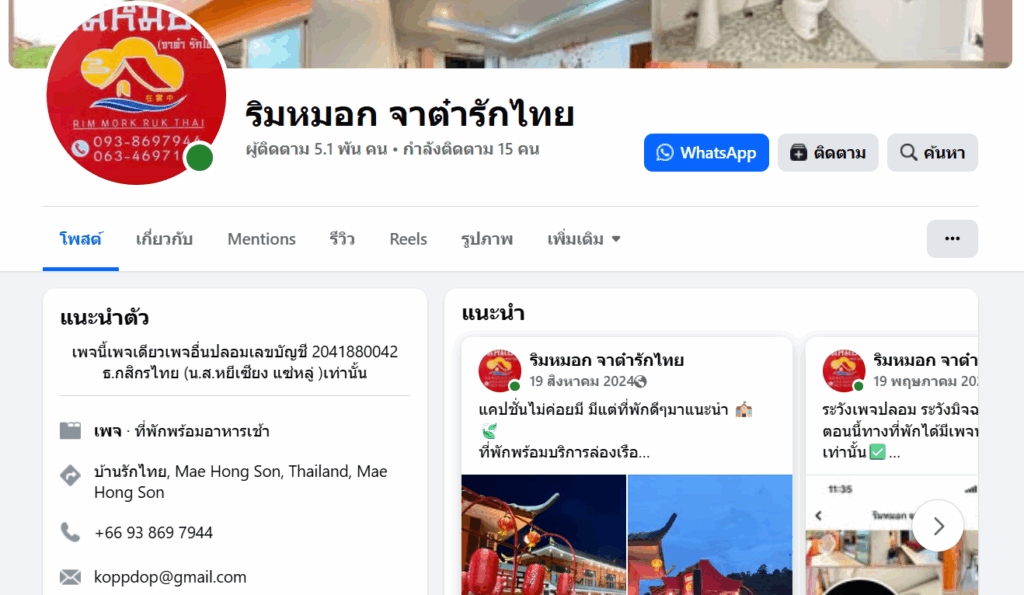Open page search with ค้นหา button

click(932, 153)
